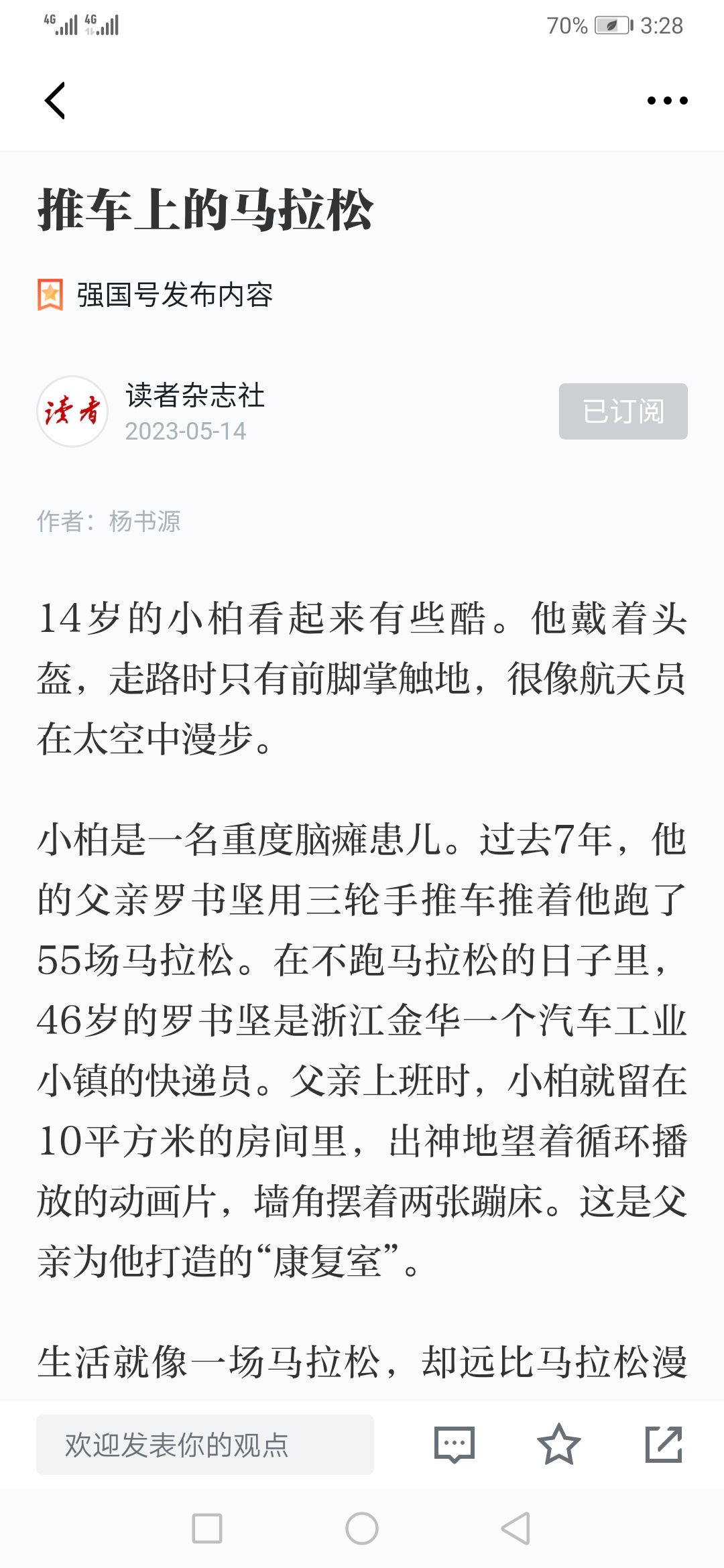The height and width of the screenshot is (1568, 724).
Task: View the article comments icon
Action: (455, 1445)
